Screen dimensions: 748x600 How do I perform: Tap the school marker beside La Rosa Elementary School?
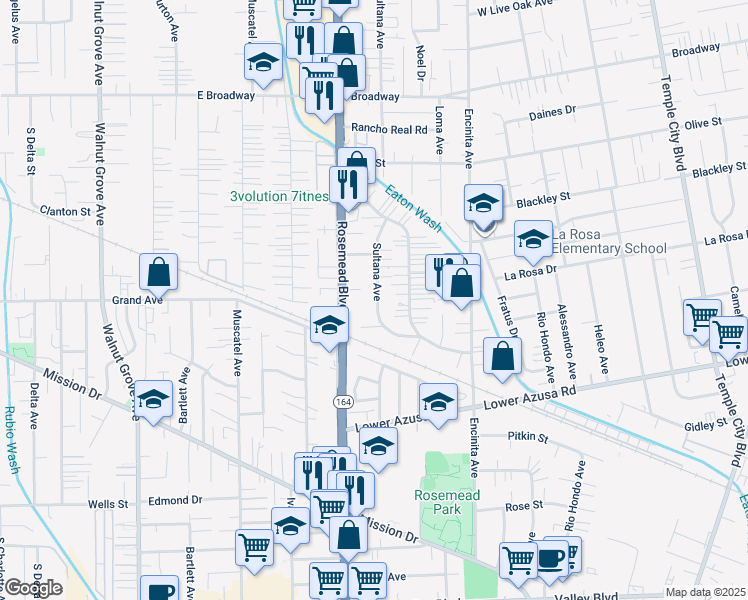533,240
